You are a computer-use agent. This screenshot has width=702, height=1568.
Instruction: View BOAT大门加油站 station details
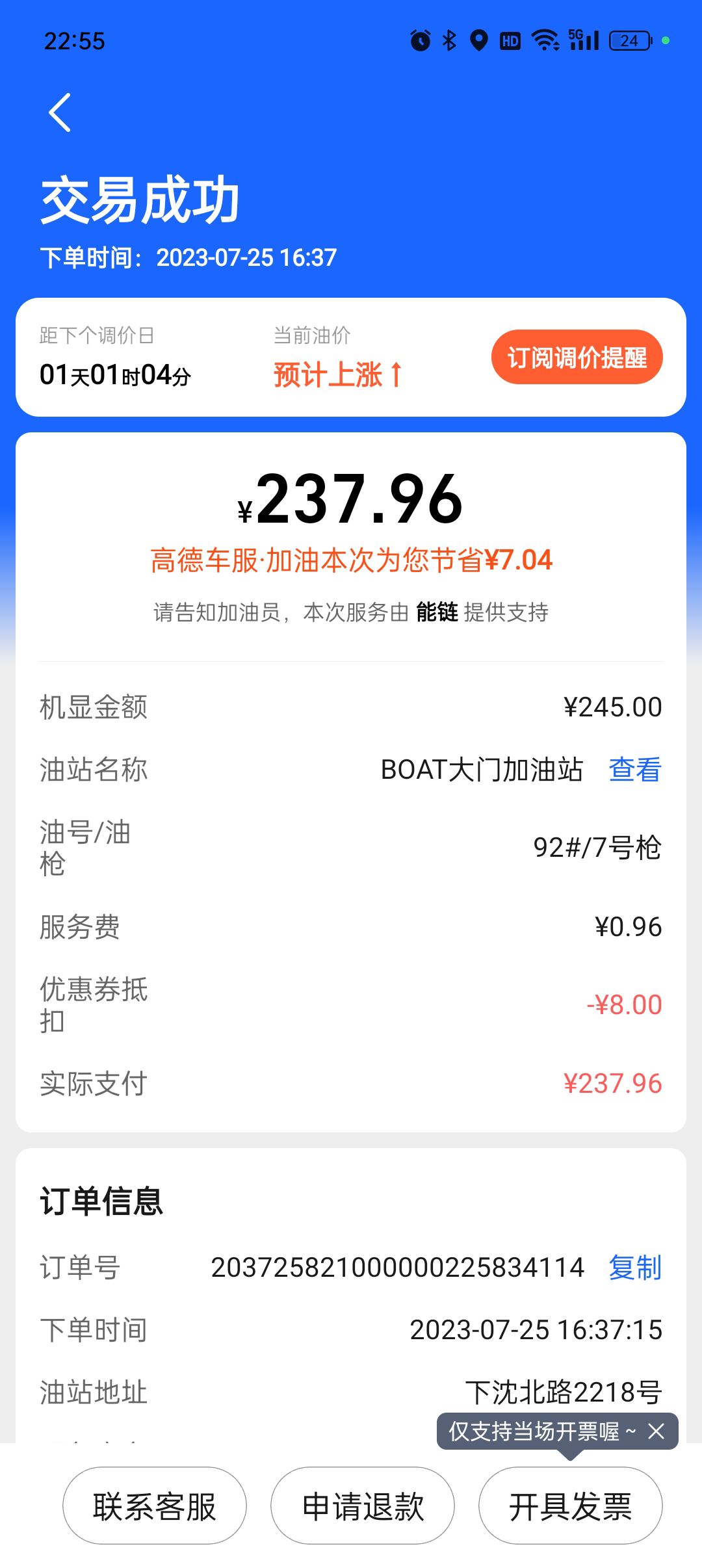[634, 770]
